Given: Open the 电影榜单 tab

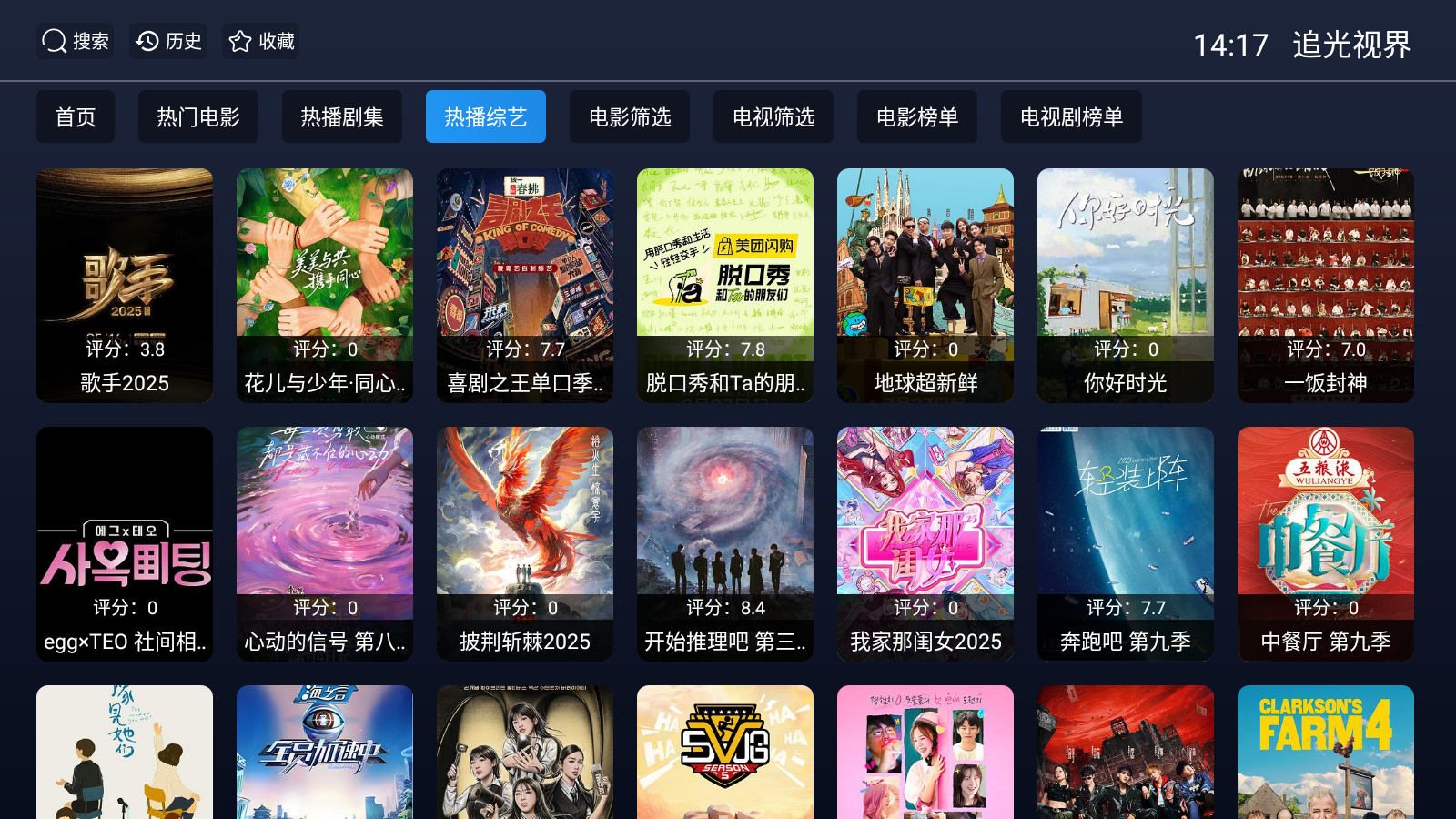Looking at the screenshot, I should (x=917, y=116).
